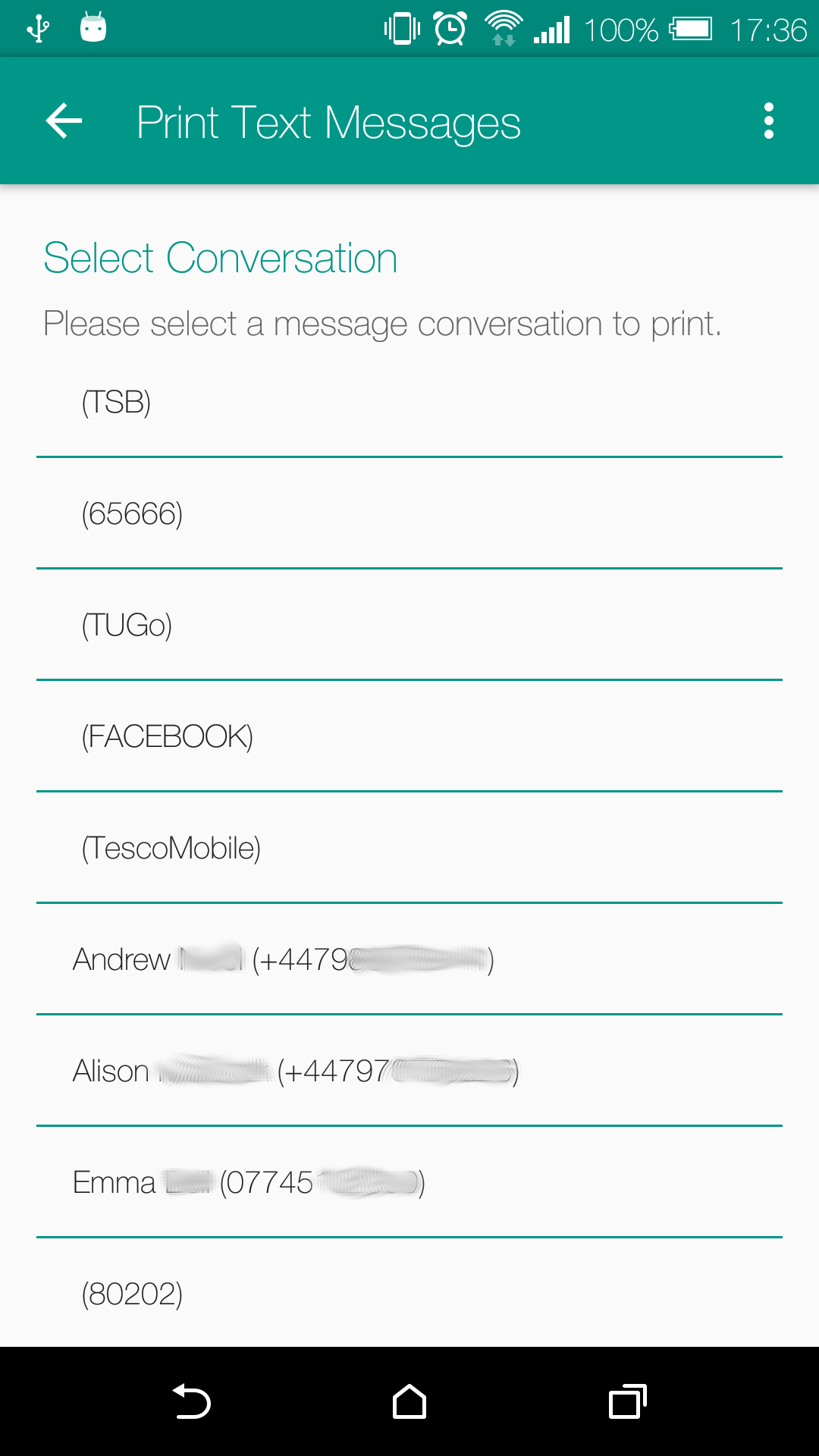
Task: Tap the system home button
Action: tap(409, 1401)
